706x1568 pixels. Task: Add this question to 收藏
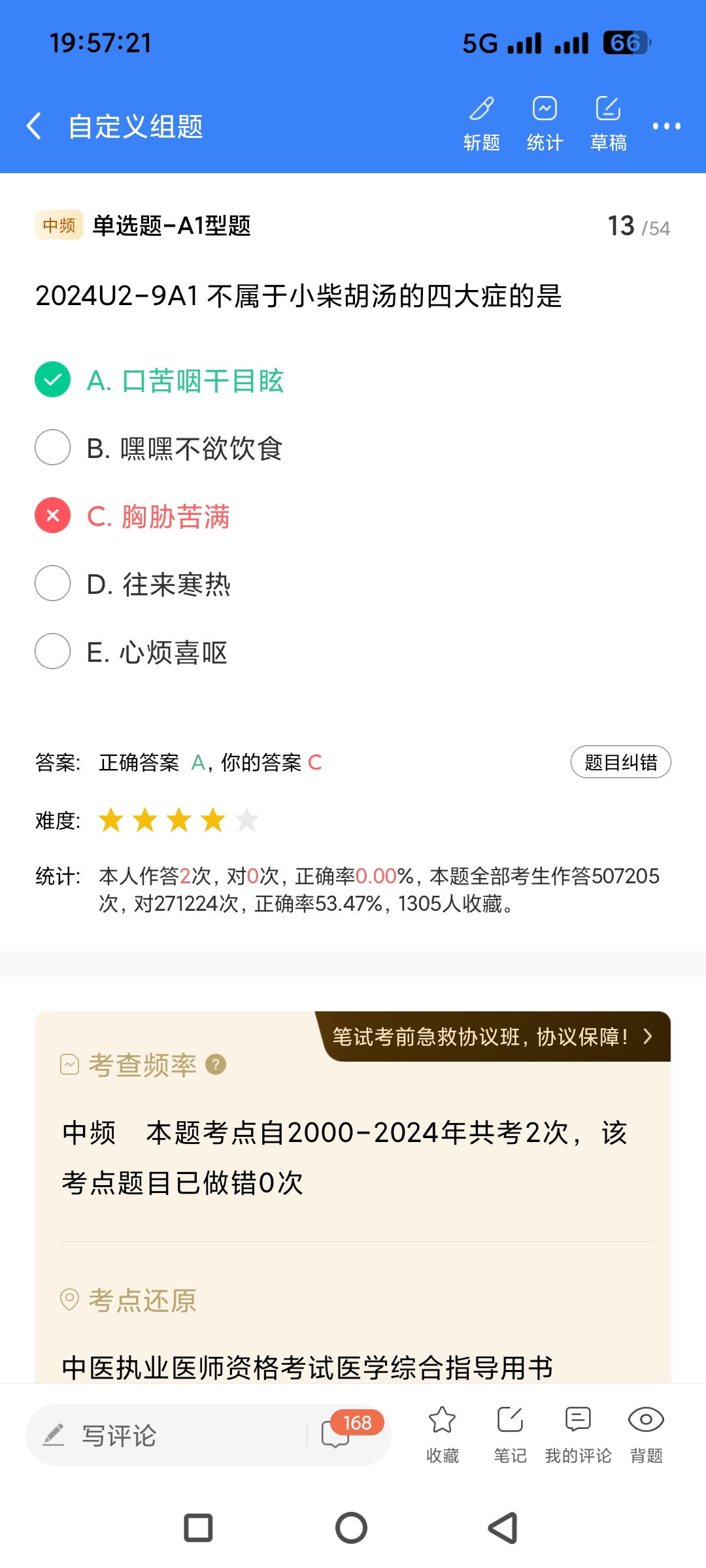click(x=443, y=1434)
